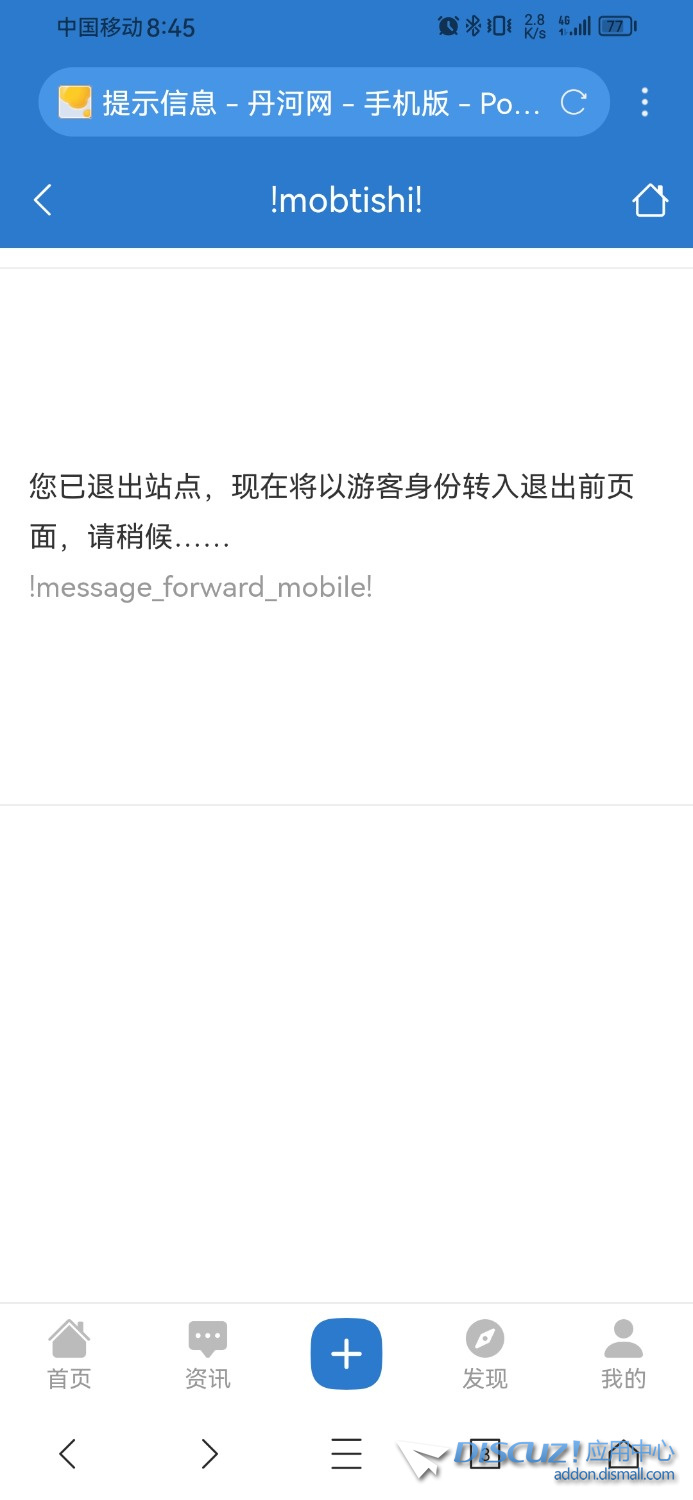Reload the page from the address bar
Screen dimensions: 693x1500
pyautogui.click(x=573, y=102)
